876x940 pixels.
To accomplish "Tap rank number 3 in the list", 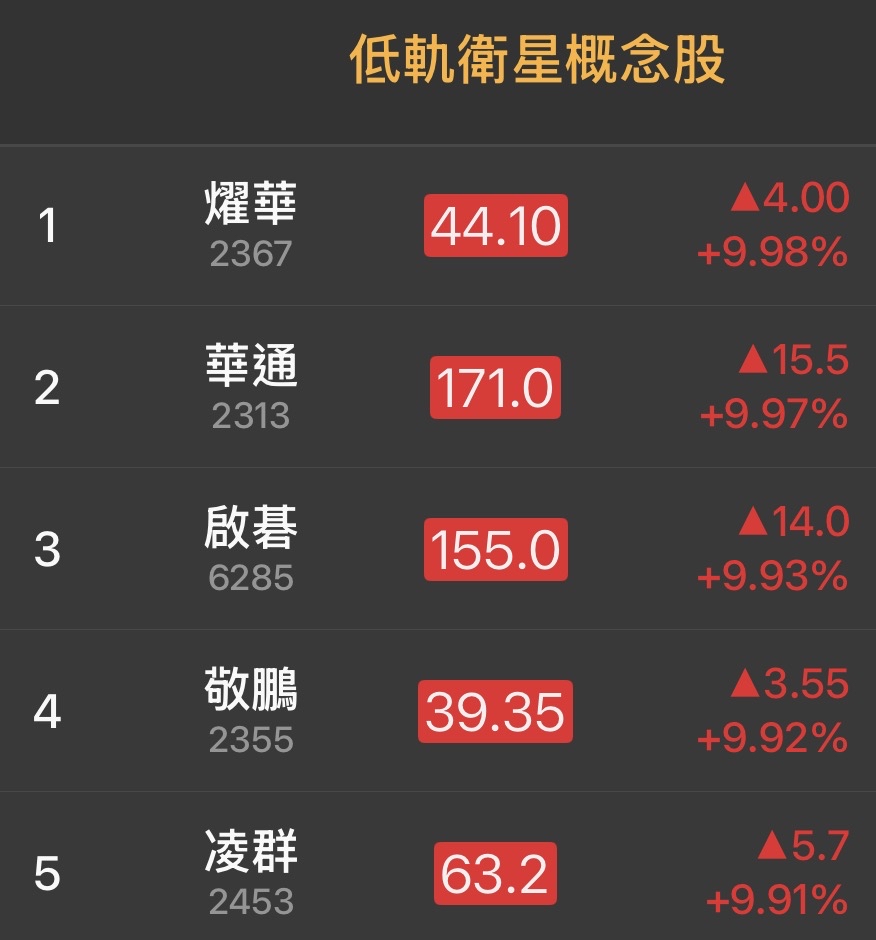I will [46, 550].
